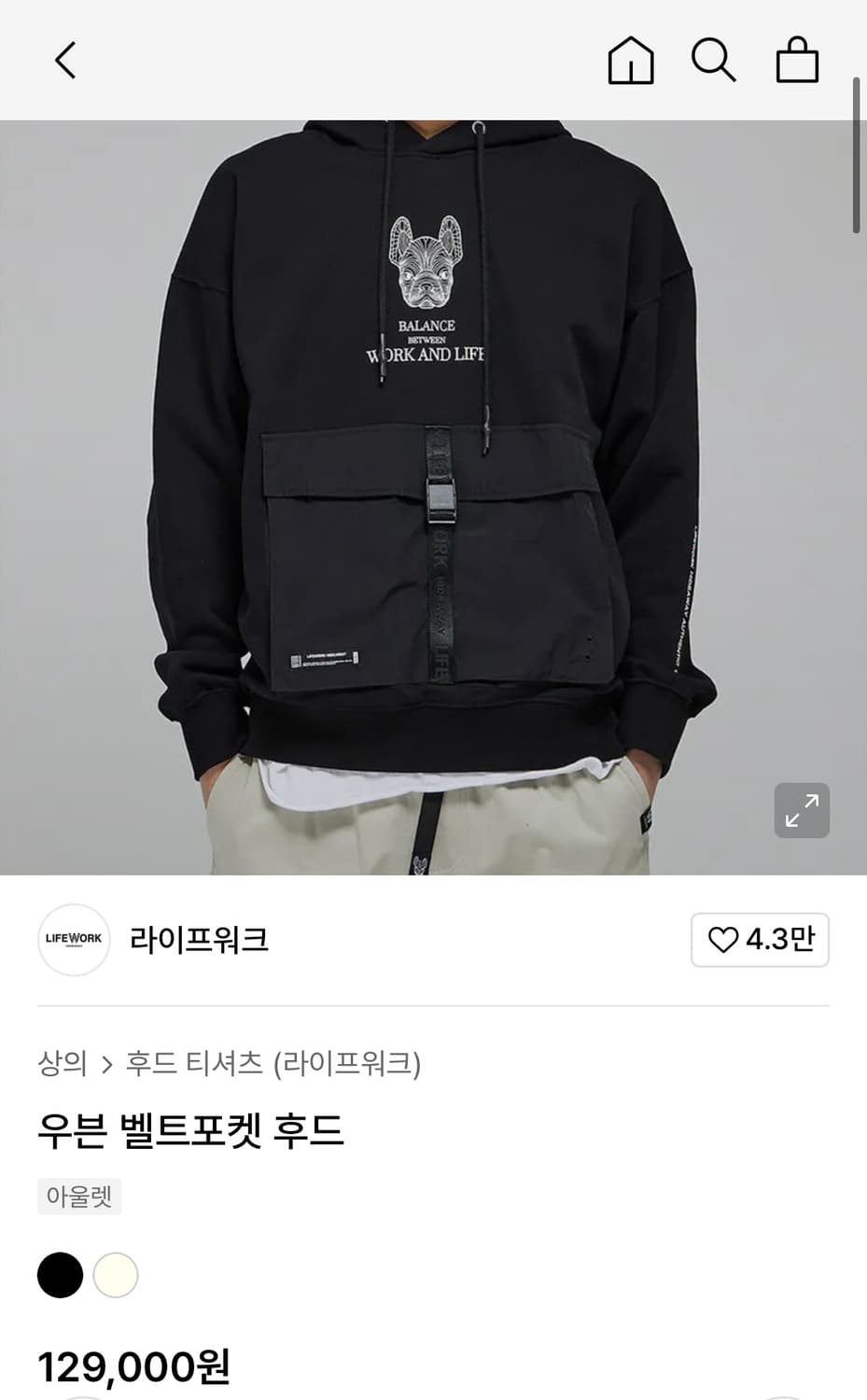This screenshot has height=1400, width=867.
Task: Tap the chevron between 상의 and 후드 티셔츠
Action: pyautogui.click(x=106, y=1062)
